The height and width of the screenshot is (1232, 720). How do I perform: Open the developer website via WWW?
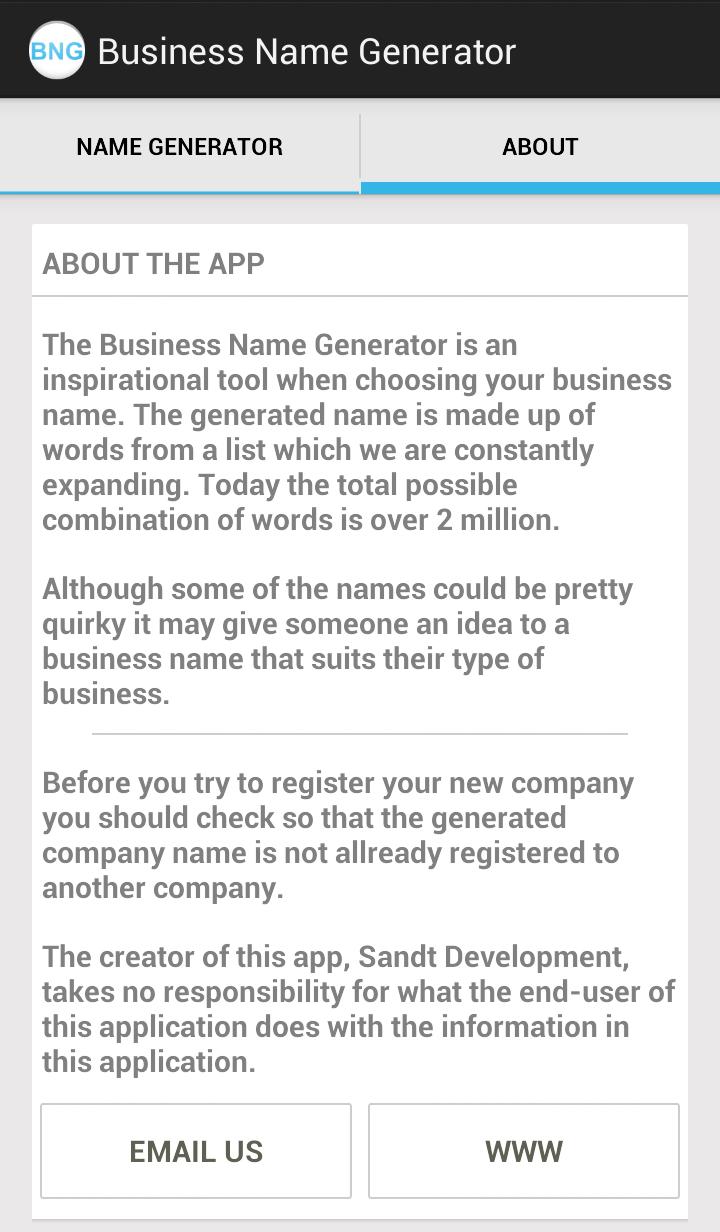click(523, 1151)
